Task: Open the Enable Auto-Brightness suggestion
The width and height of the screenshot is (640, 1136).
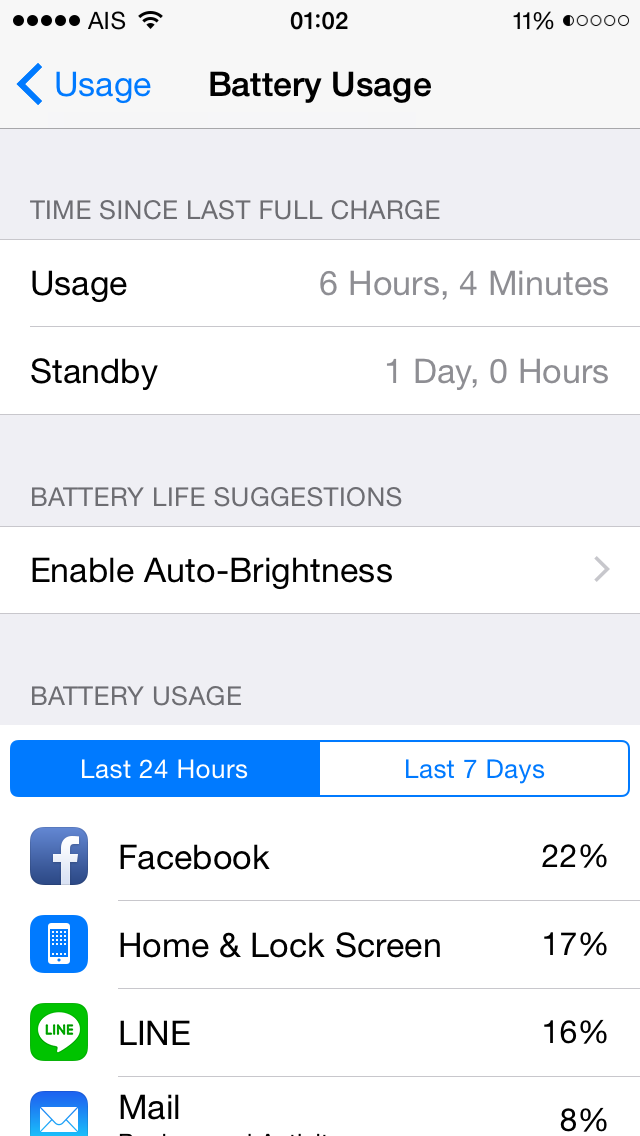Action: pos(320,570)
